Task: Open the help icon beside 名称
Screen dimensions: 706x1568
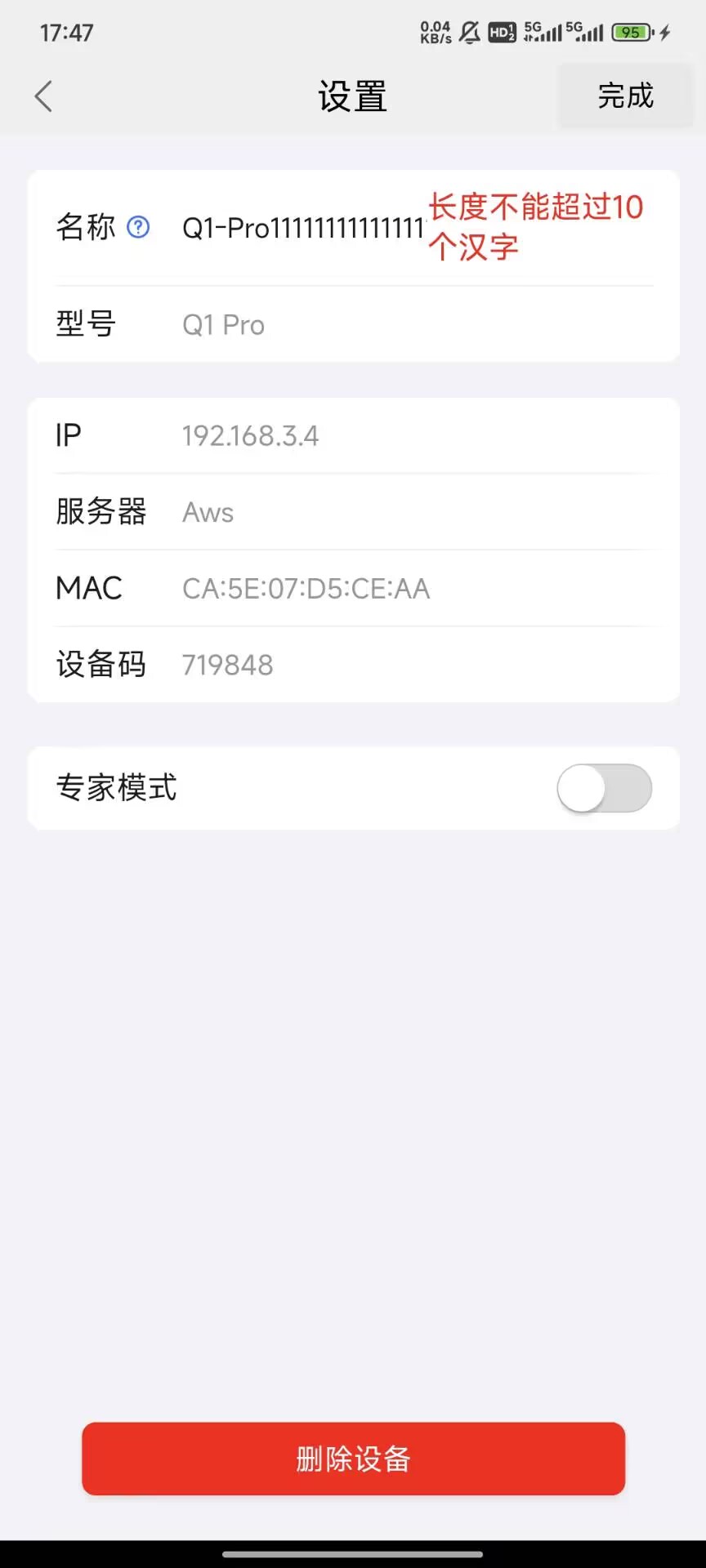Action: (139, 227)
